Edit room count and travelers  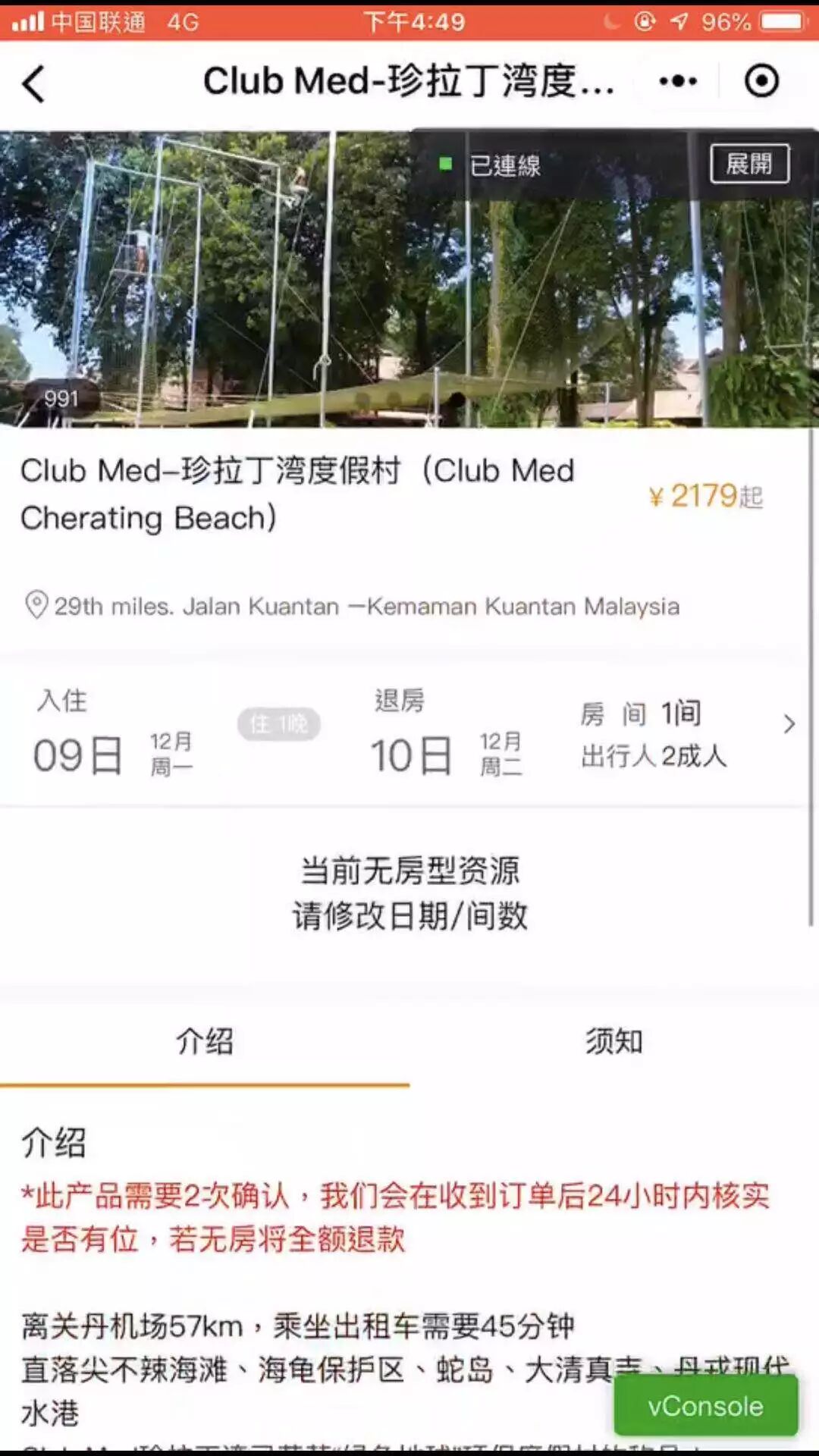coord(682,734)
